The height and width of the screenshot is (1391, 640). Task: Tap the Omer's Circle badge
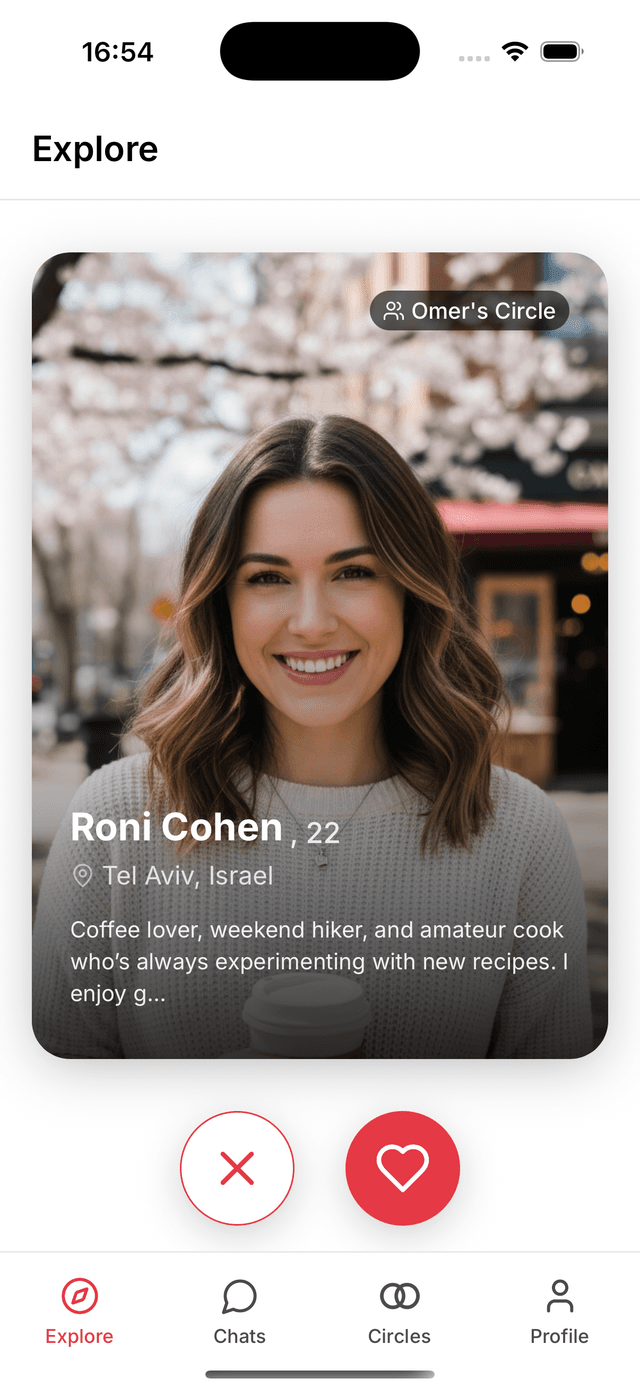click(x=469, y=311)
